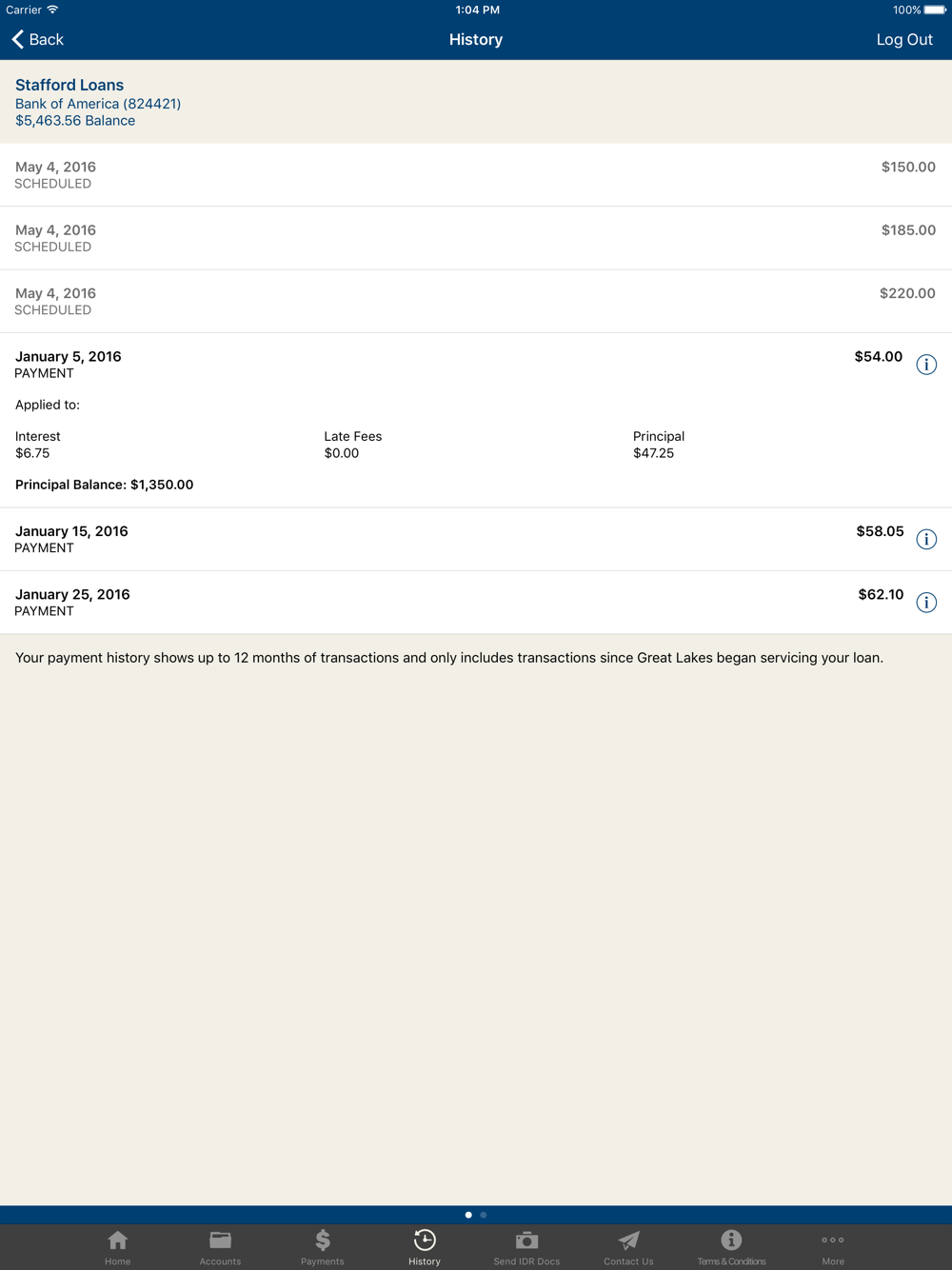
Task: Open the More tab
Action: (833, 1247)
